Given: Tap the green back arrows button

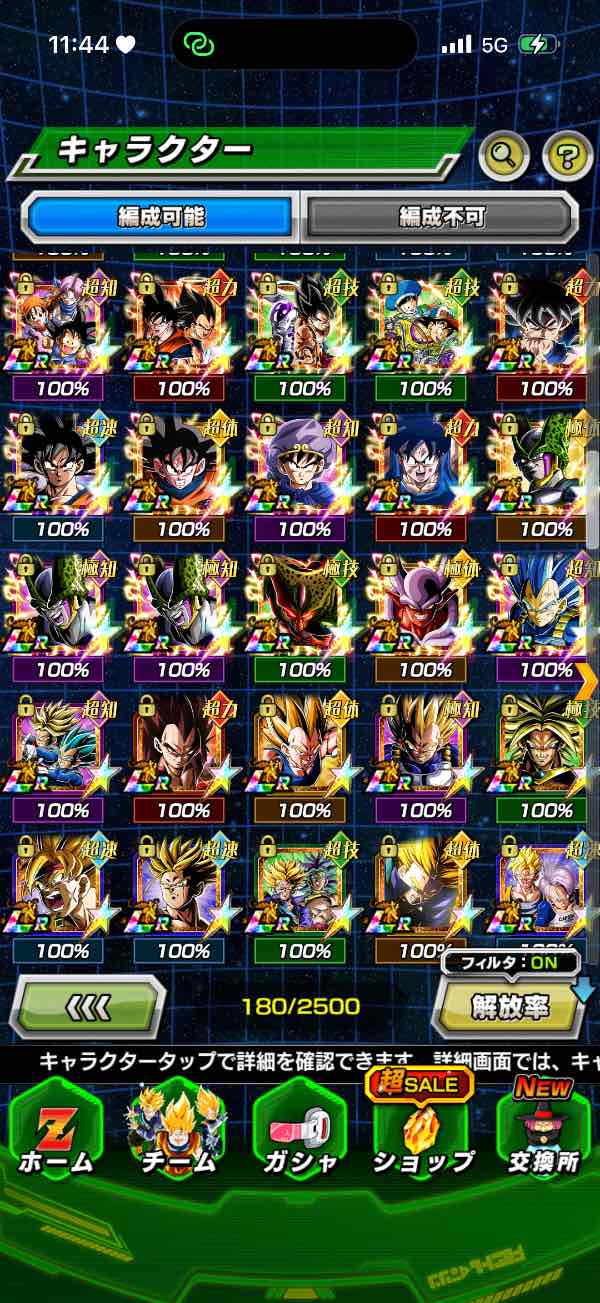Looking at the screenshot, I should [x=88, y=1005].
